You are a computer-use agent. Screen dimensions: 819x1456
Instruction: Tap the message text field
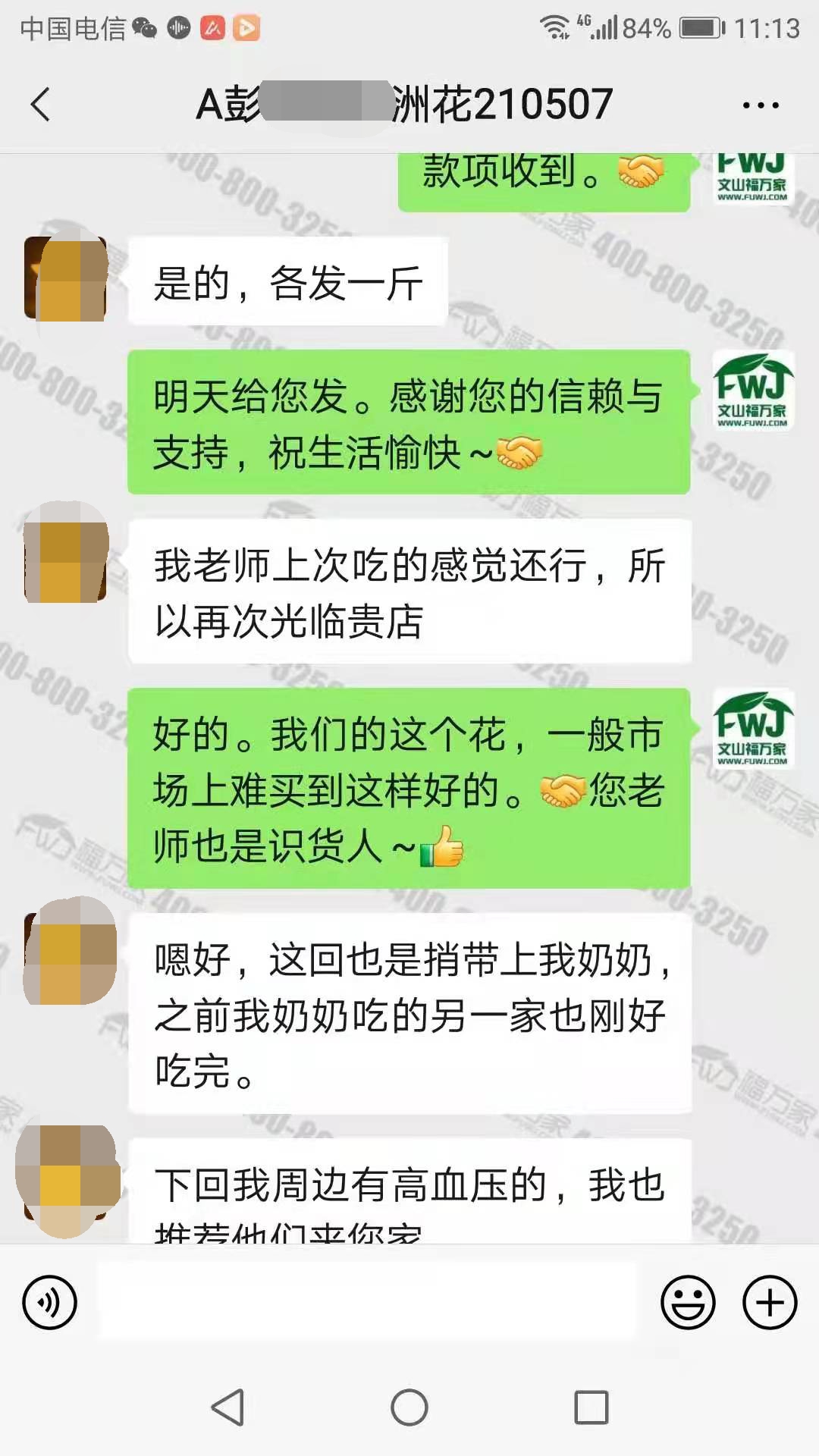pos(368,1302)
